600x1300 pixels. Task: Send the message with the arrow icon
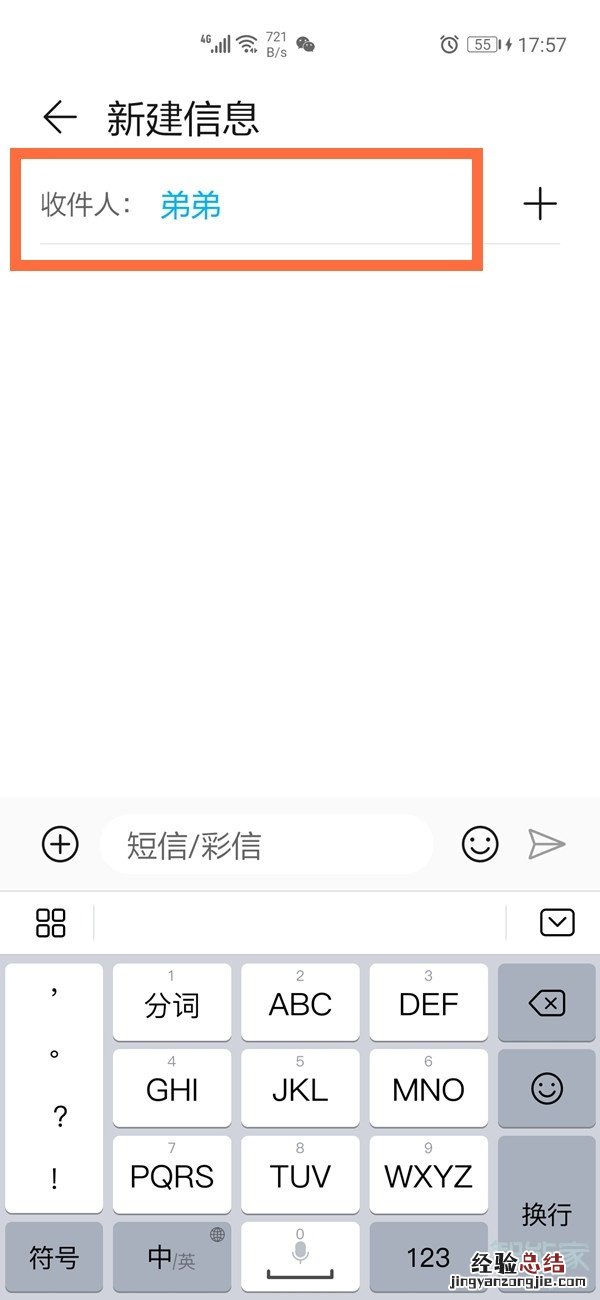click(x=547, y=844)
